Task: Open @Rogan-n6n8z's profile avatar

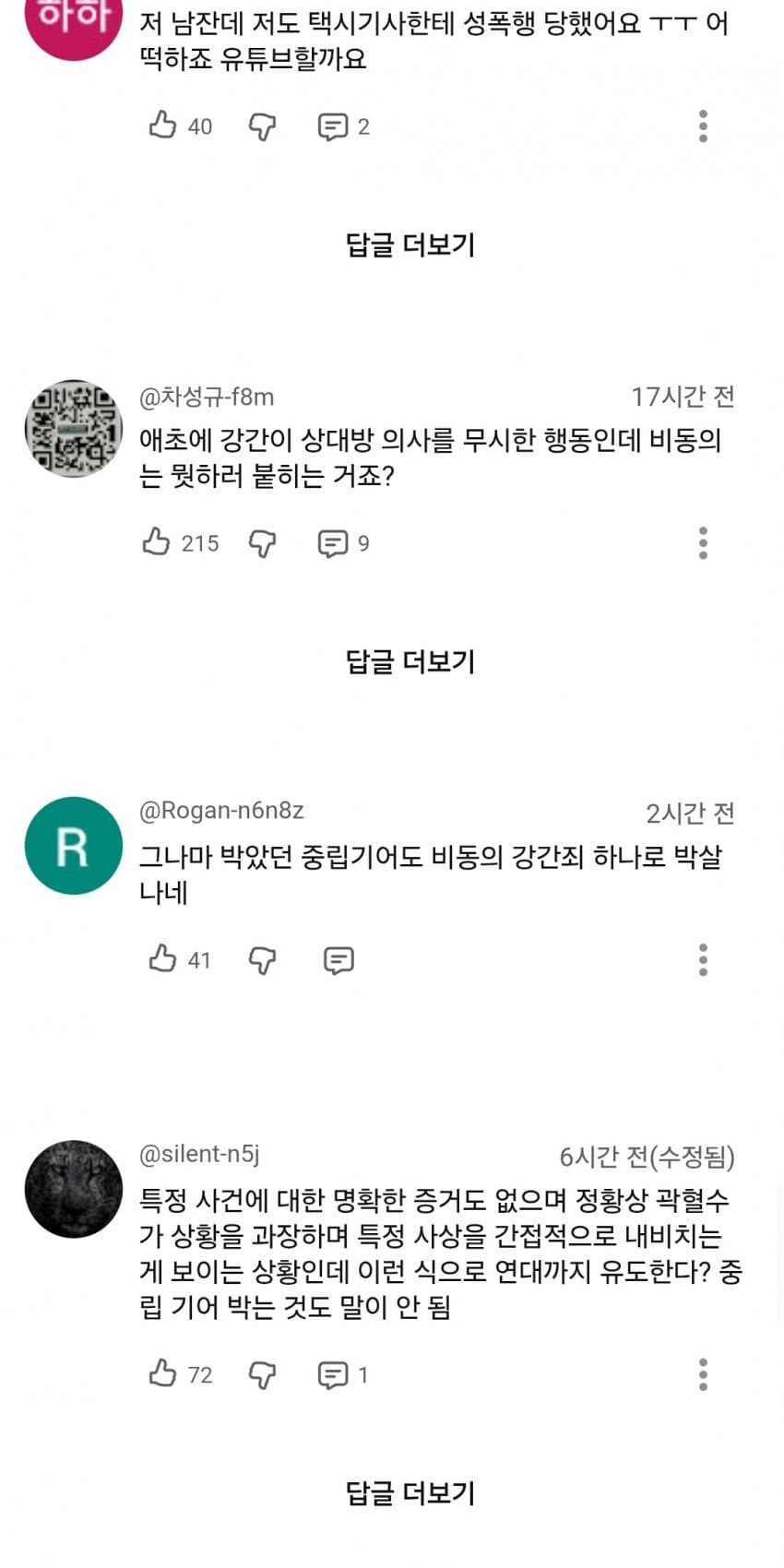Action: click(x=73, y=846)
